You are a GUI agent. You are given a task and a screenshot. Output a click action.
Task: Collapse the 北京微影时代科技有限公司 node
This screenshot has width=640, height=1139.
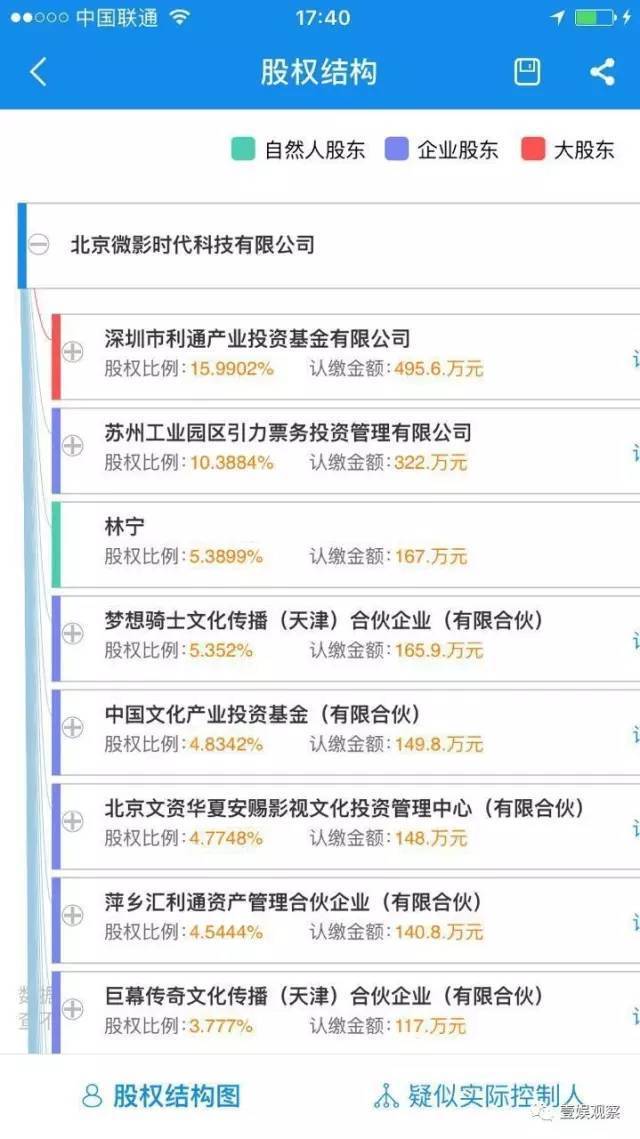point(39,245)
